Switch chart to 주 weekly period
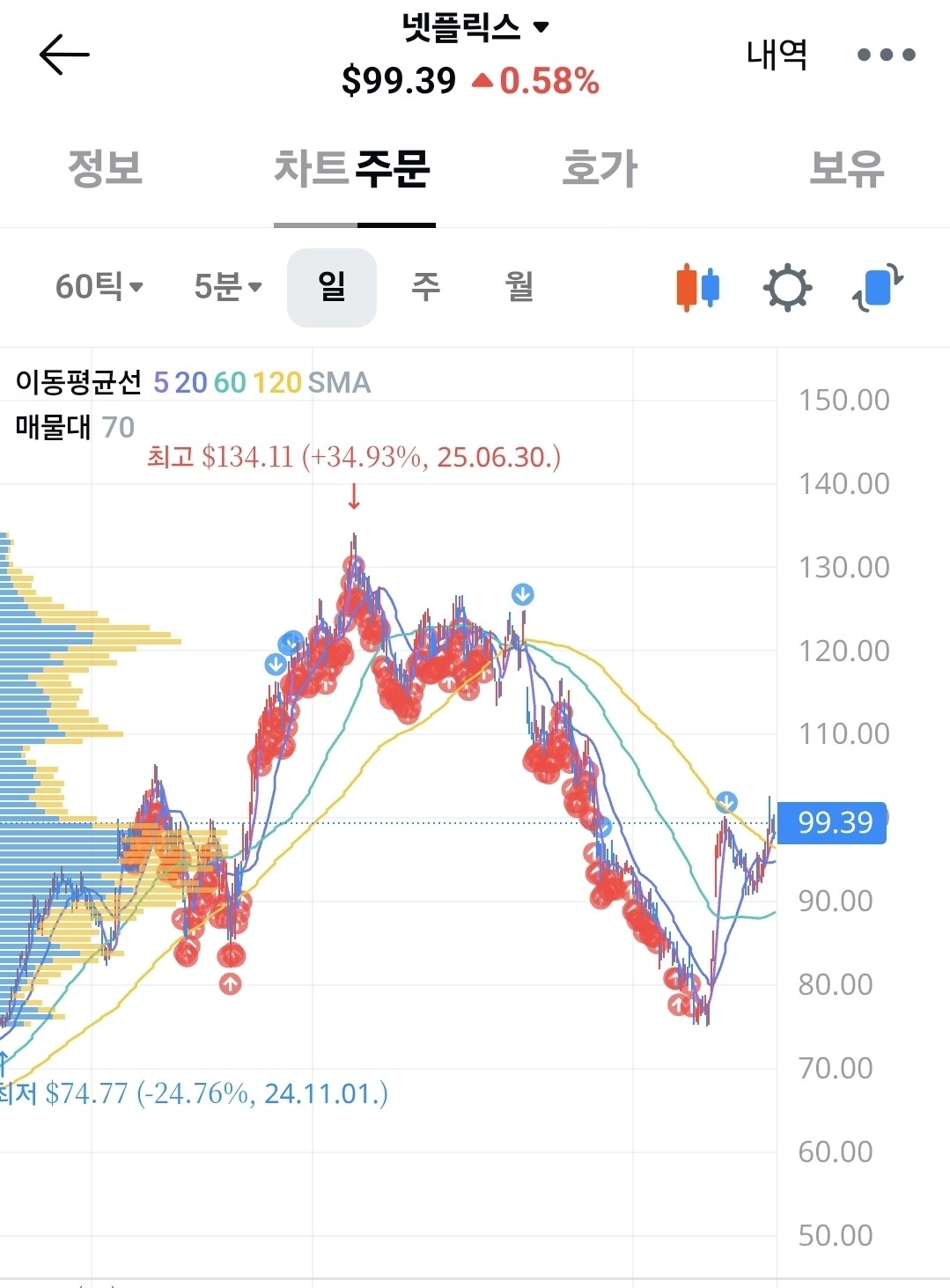 [x=426, y=287]
